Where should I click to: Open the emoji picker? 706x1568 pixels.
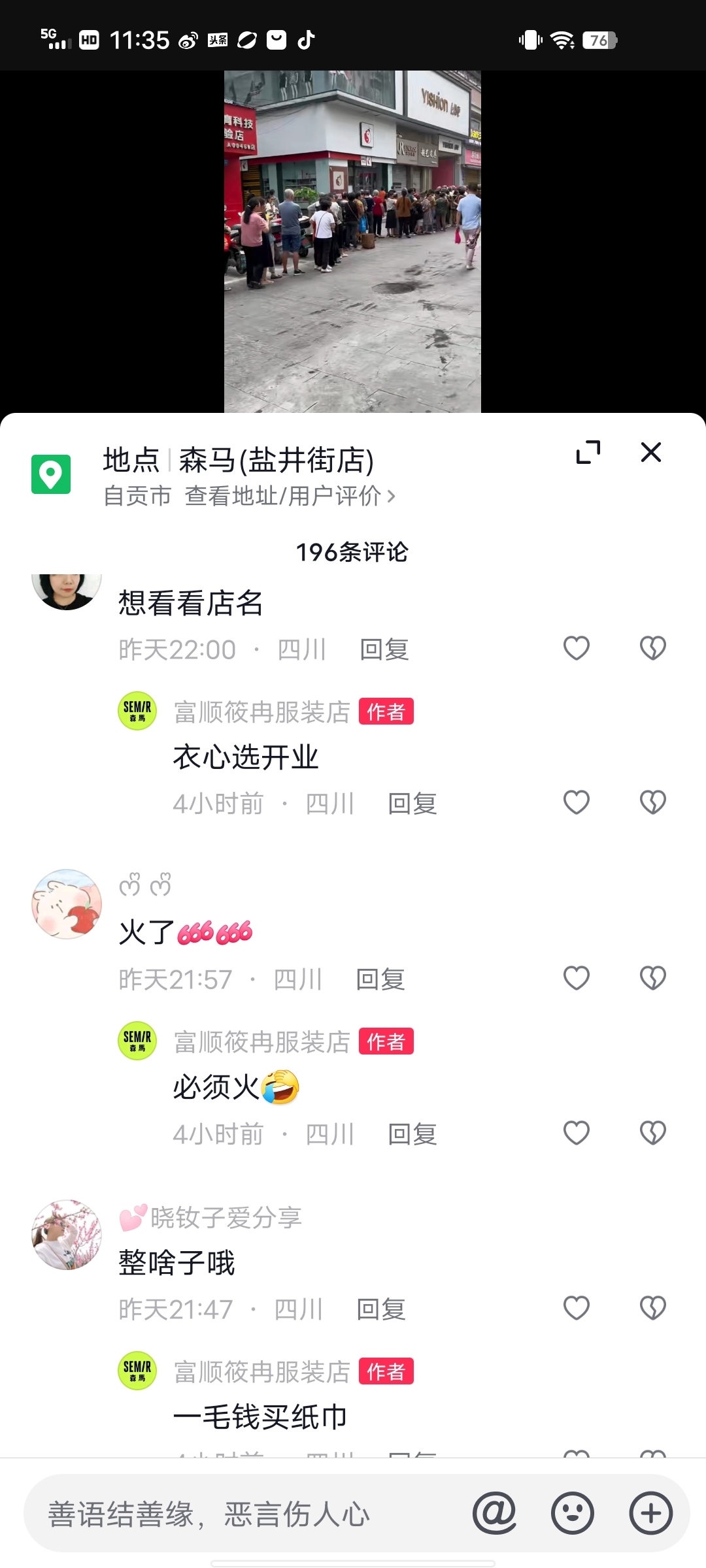click(573, 1514)
